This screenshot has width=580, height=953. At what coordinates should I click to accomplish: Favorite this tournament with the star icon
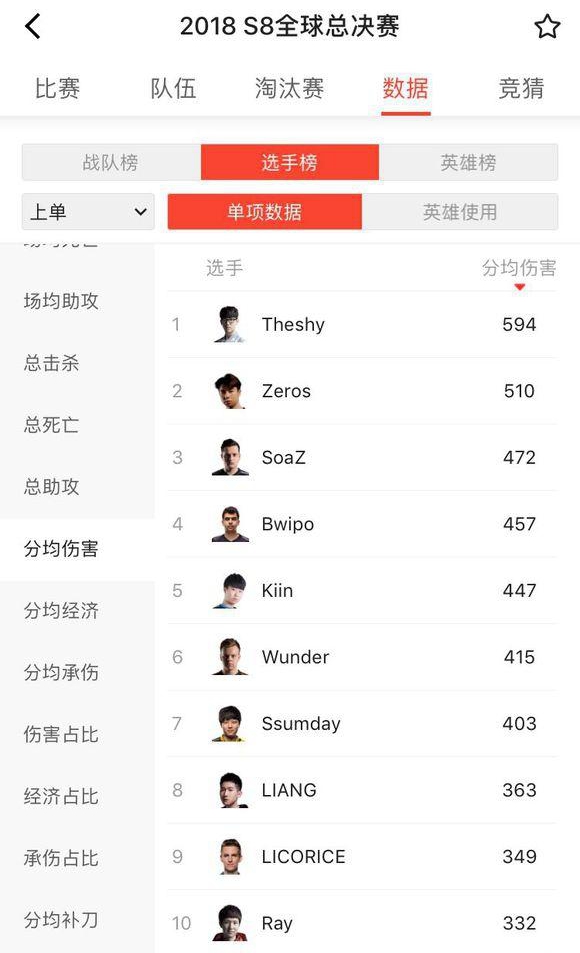coord(547,27)
